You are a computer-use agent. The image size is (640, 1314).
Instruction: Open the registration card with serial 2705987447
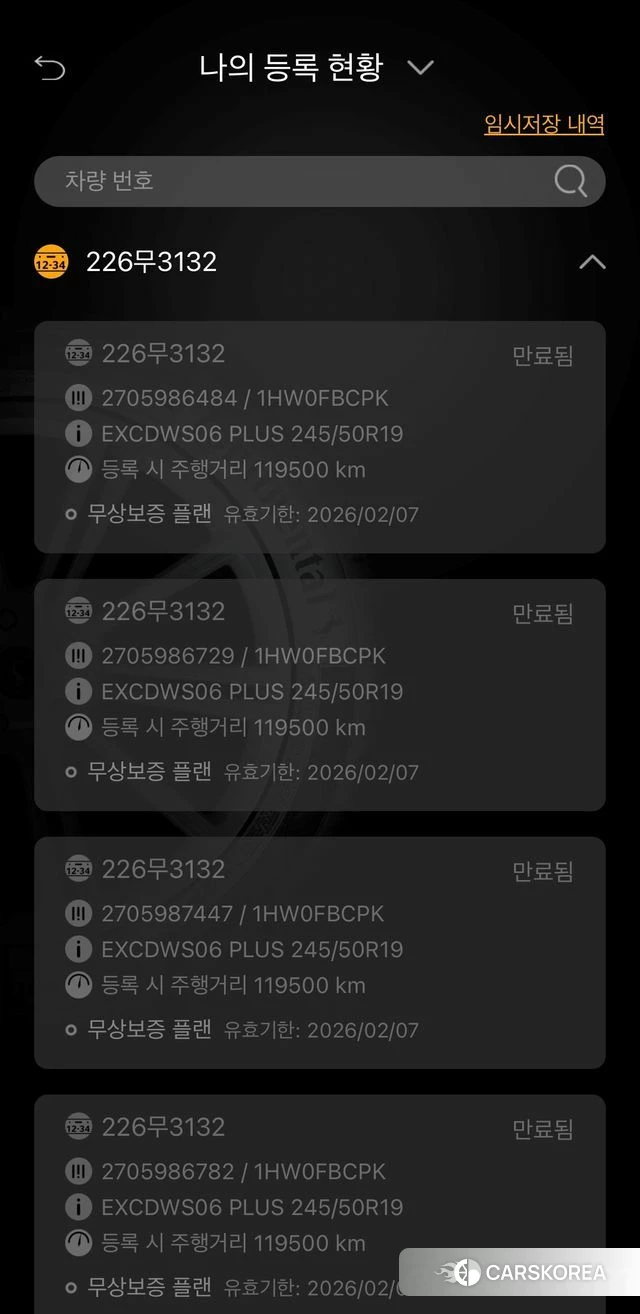pos(319,952)
